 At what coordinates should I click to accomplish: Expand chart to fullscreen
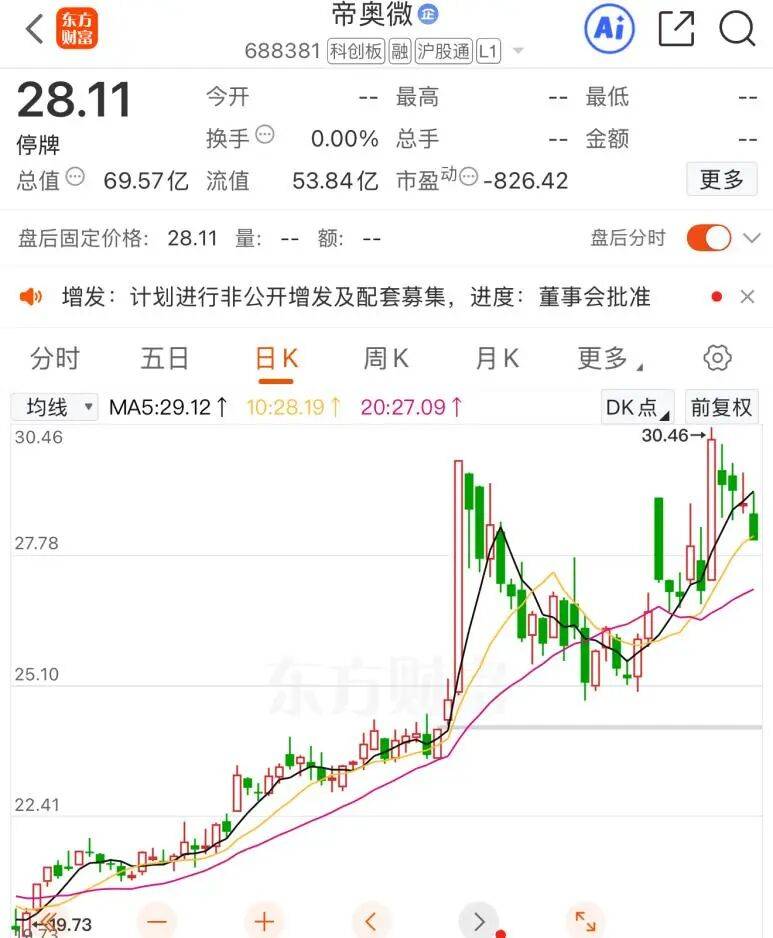(x=585, y=921)
